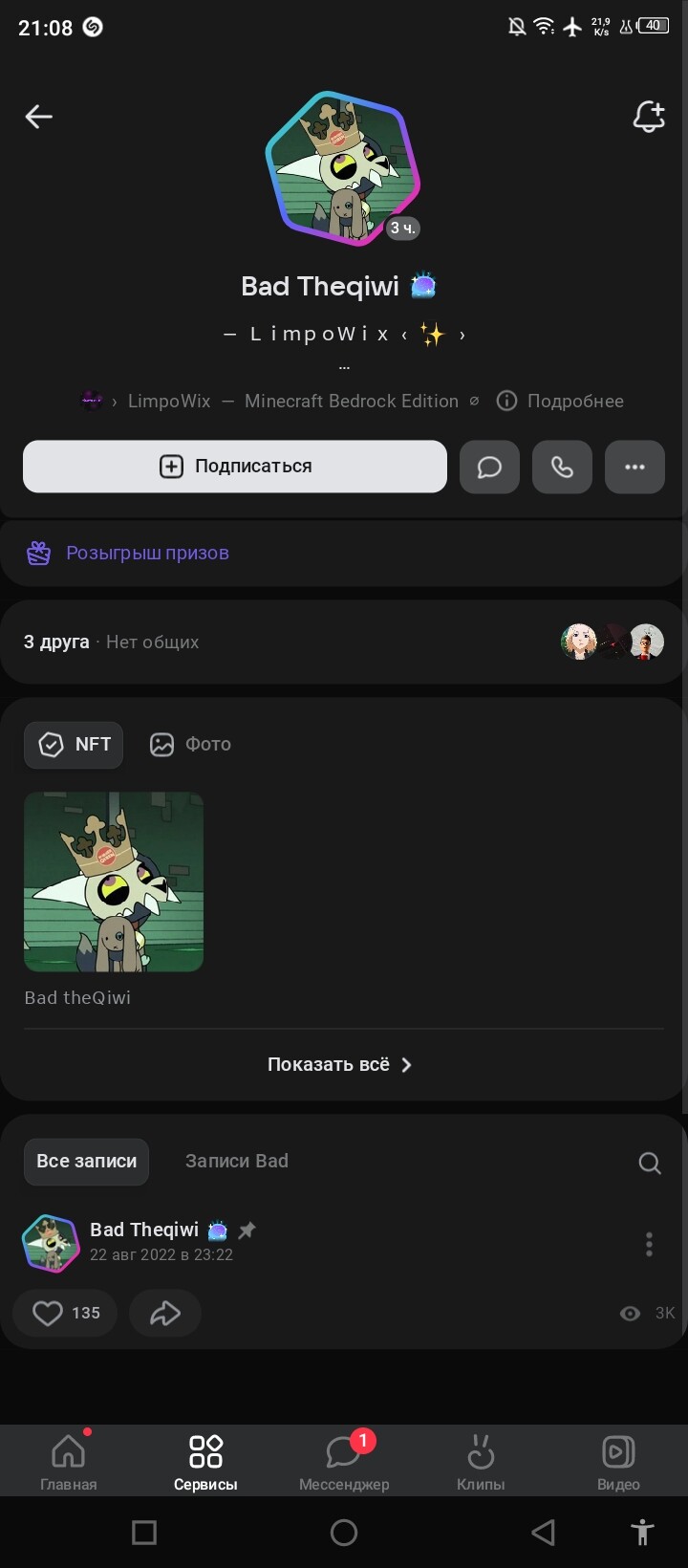
Task: Switch to Записи Bad posts tab
Action: tap(237, 1161)
